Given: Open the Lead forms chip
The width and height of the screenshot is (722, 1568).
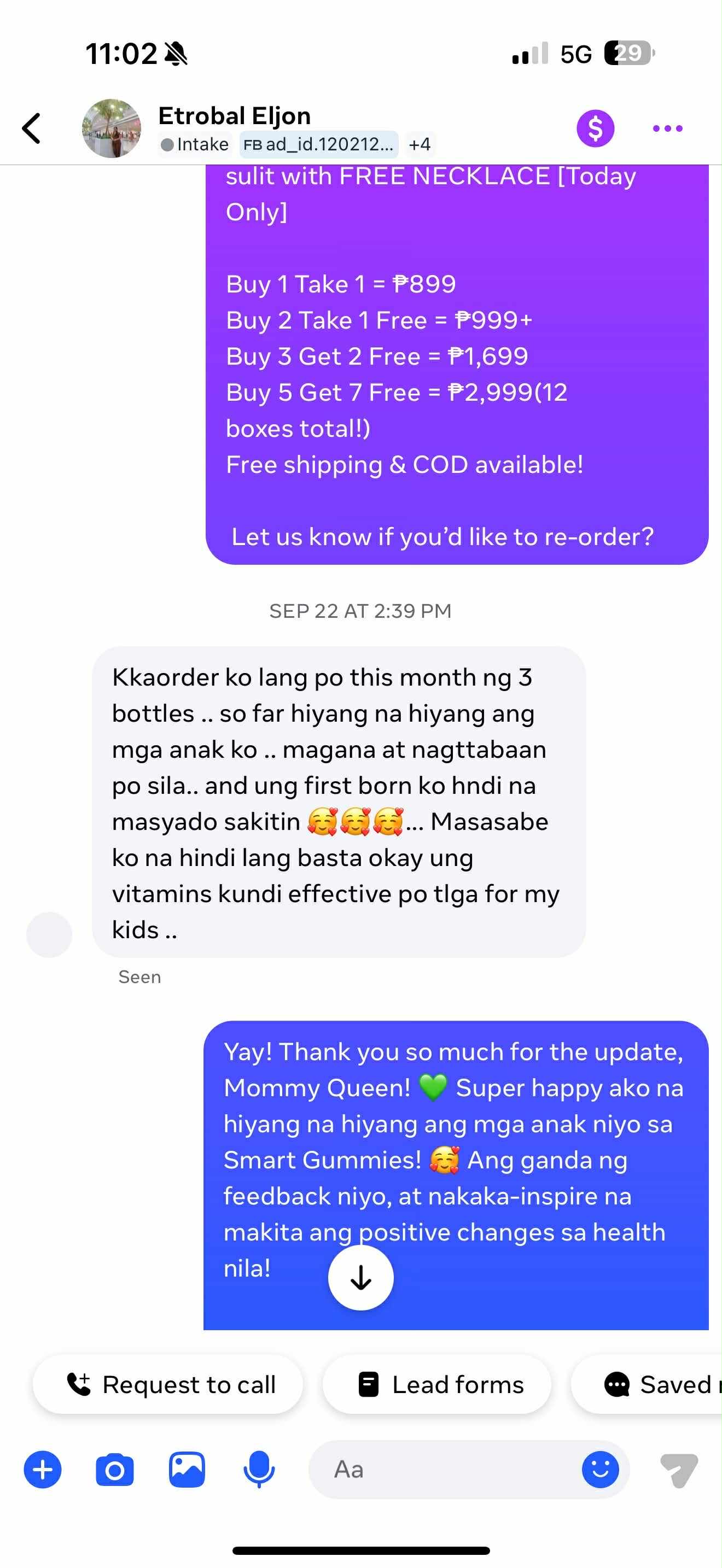Looking at the screenshot, I should click(437, 1384).
